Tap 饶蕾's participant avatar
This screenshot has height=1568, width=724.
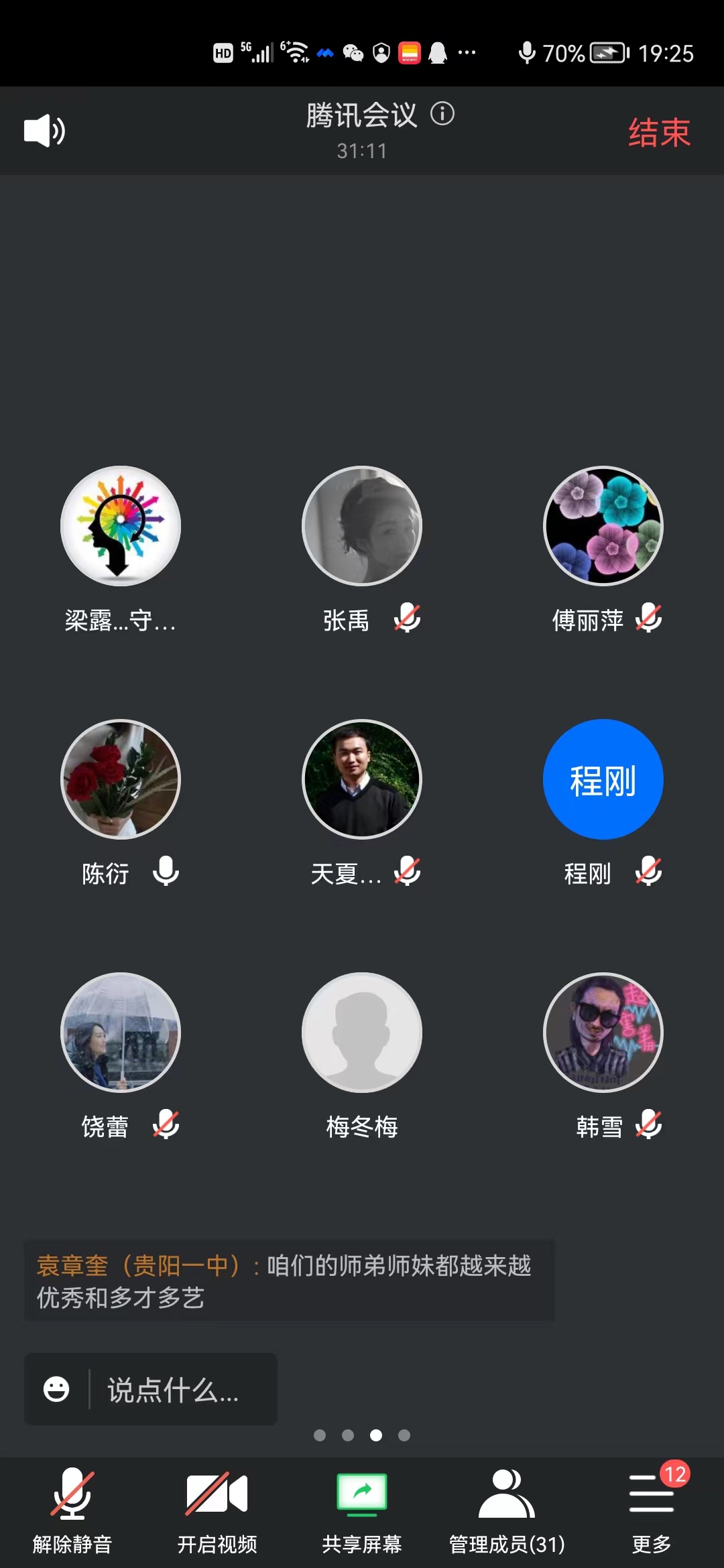click(121, 1033)
